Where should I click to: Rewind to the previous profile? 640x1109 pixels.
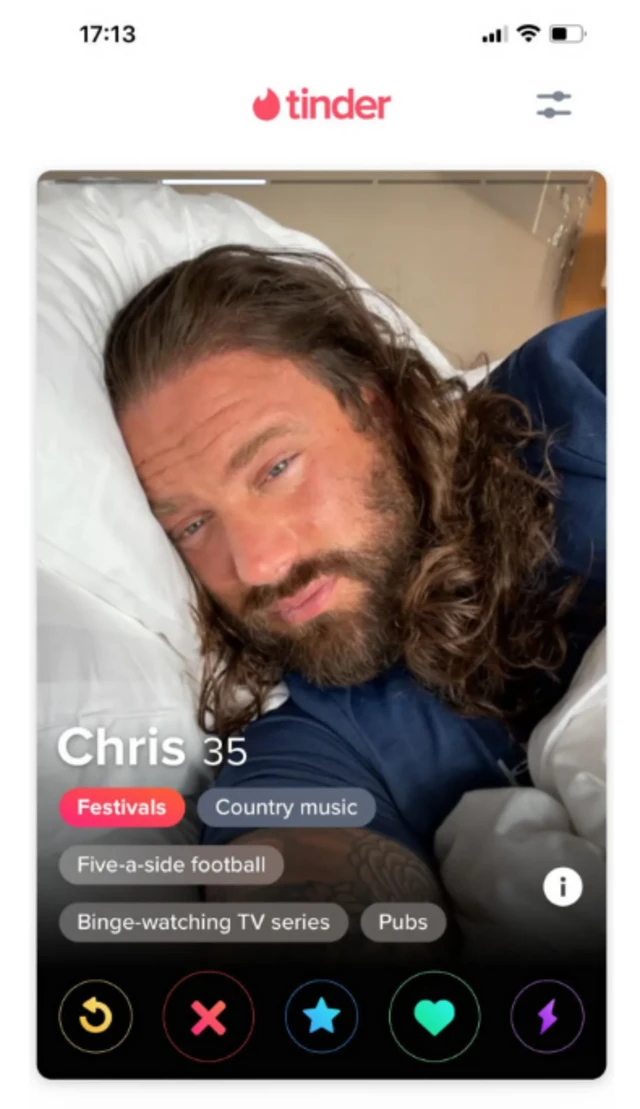tap(95, 1017)
